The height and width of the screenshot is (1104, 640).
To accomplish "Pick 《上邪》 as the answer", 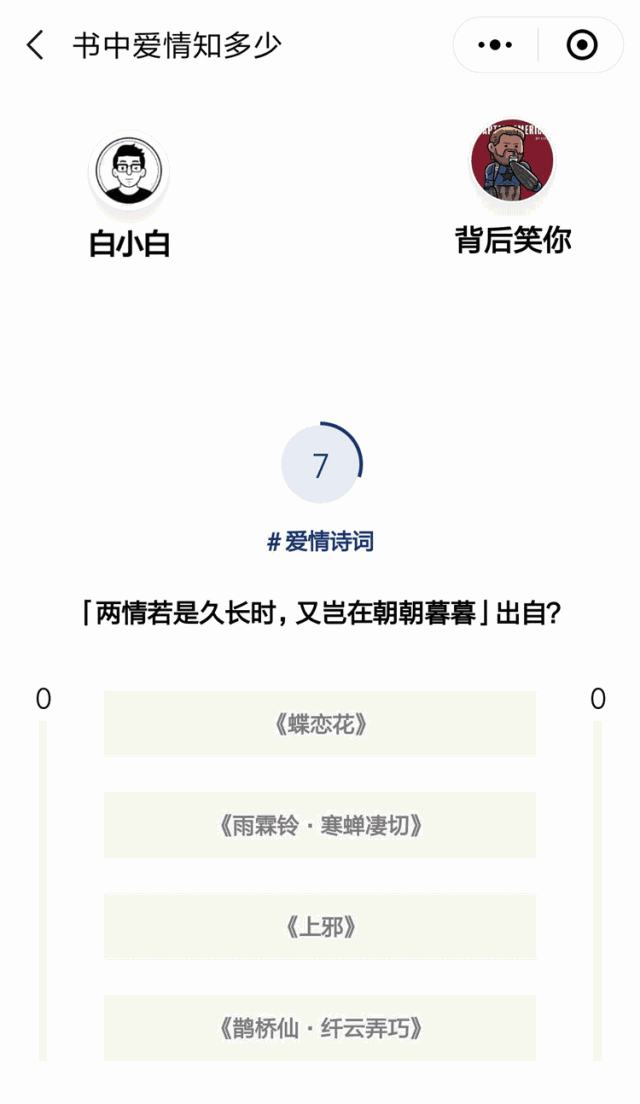I will click(x=320, y=927).
